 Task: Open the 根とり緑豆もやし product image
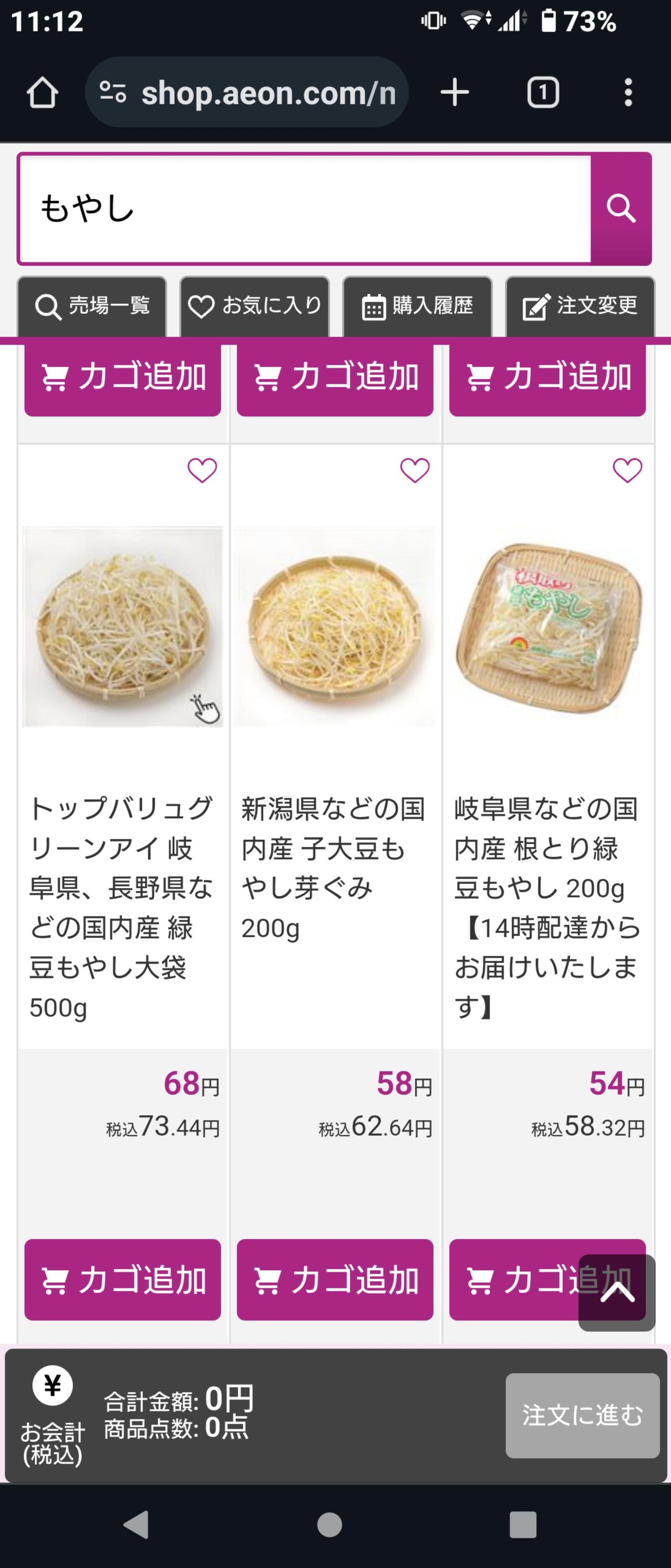click(x=548, y=627)
